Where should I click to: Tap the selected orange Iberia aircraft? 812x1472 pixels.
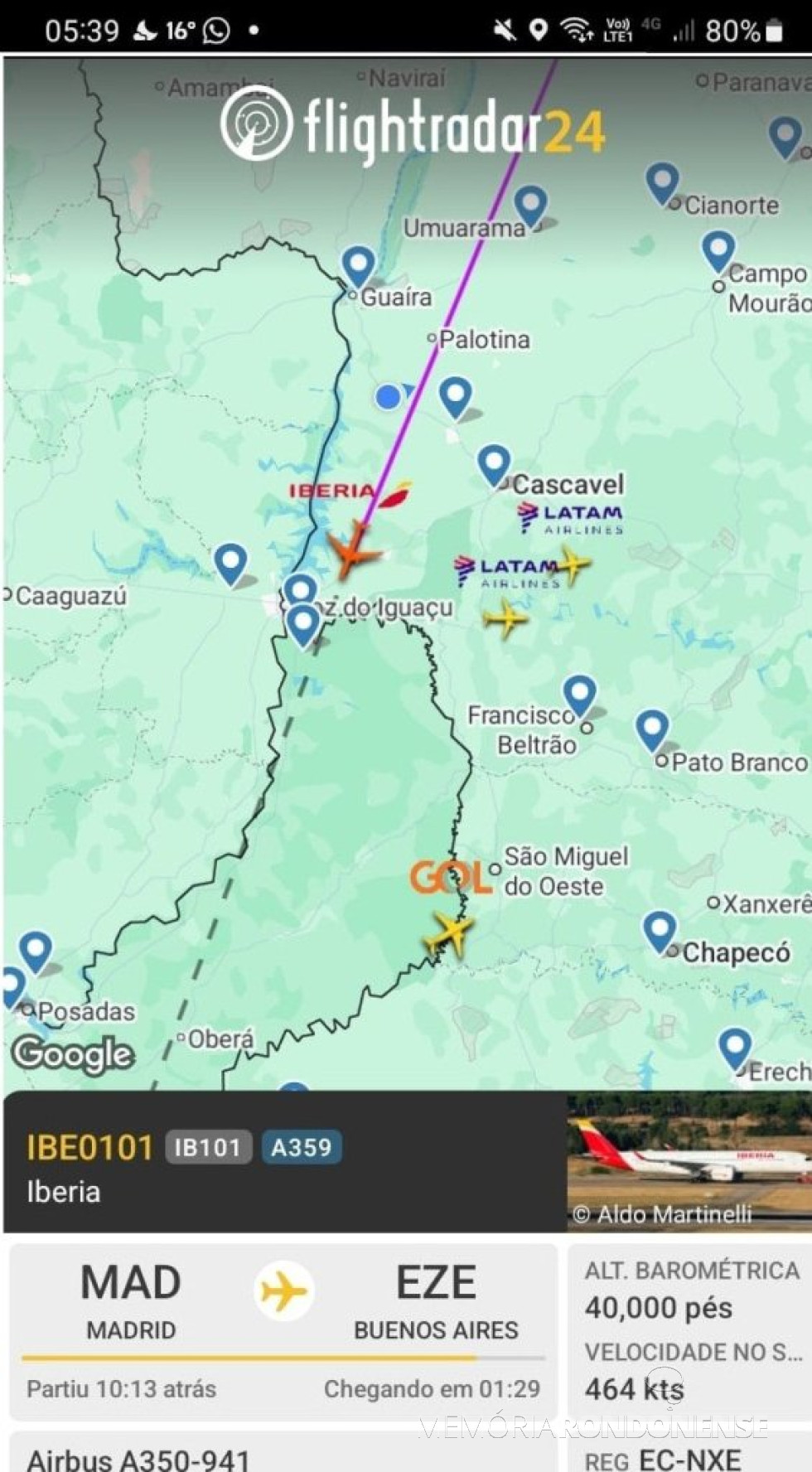[x=354, y=550]
